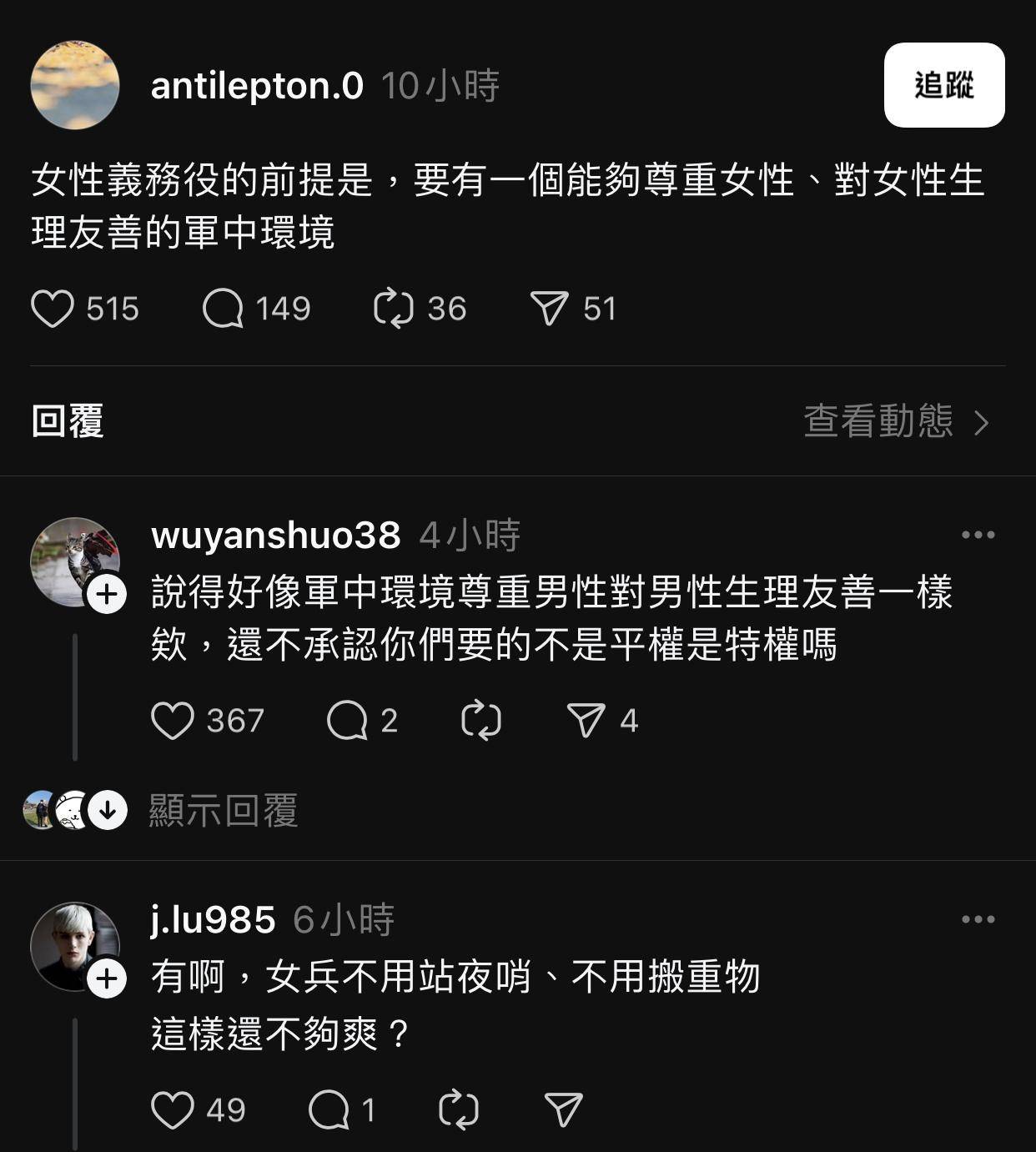Follow wuyanshuo38 via avatar plus badge
The height and width of the screenshot is (1152, 1036).
107,595
